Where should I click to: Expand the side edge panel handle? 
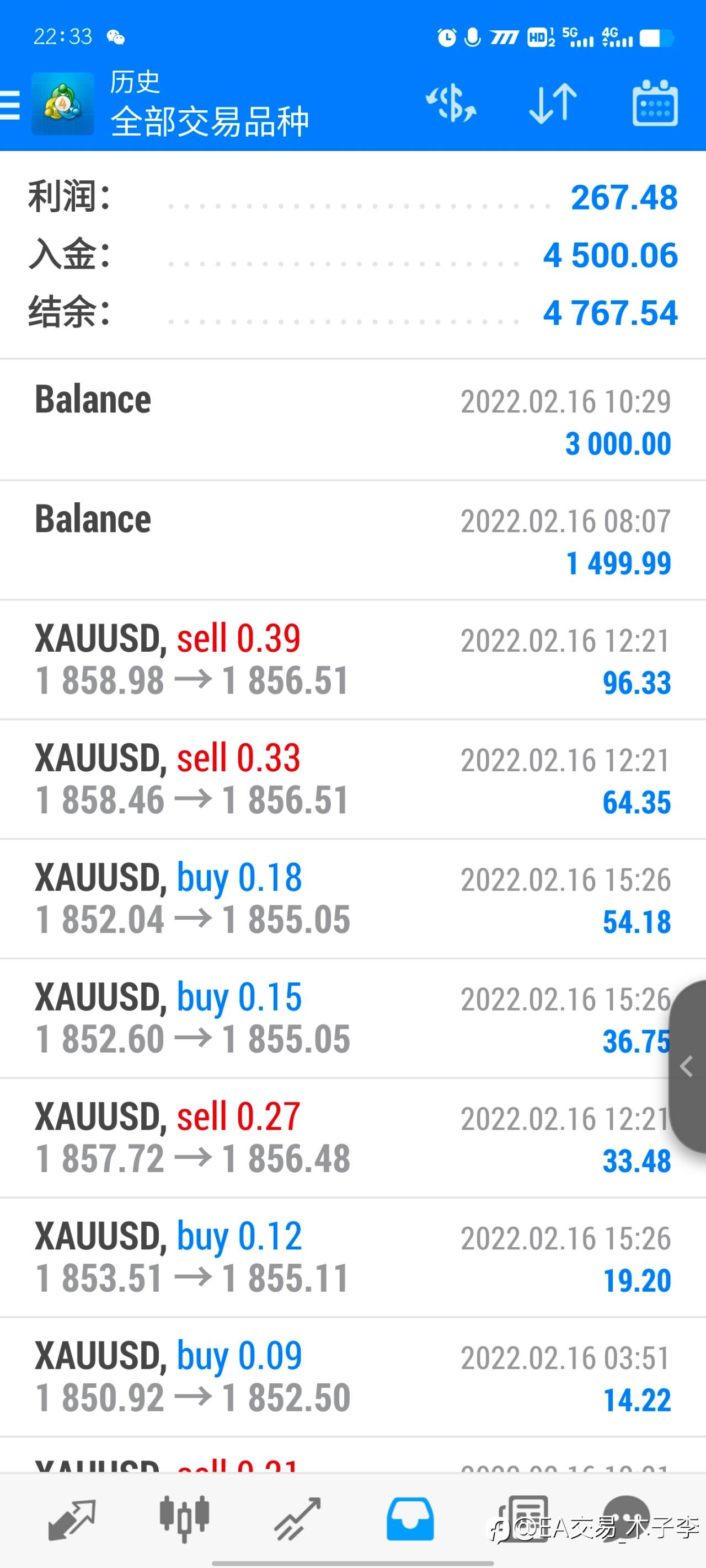tap(688, 1066)
